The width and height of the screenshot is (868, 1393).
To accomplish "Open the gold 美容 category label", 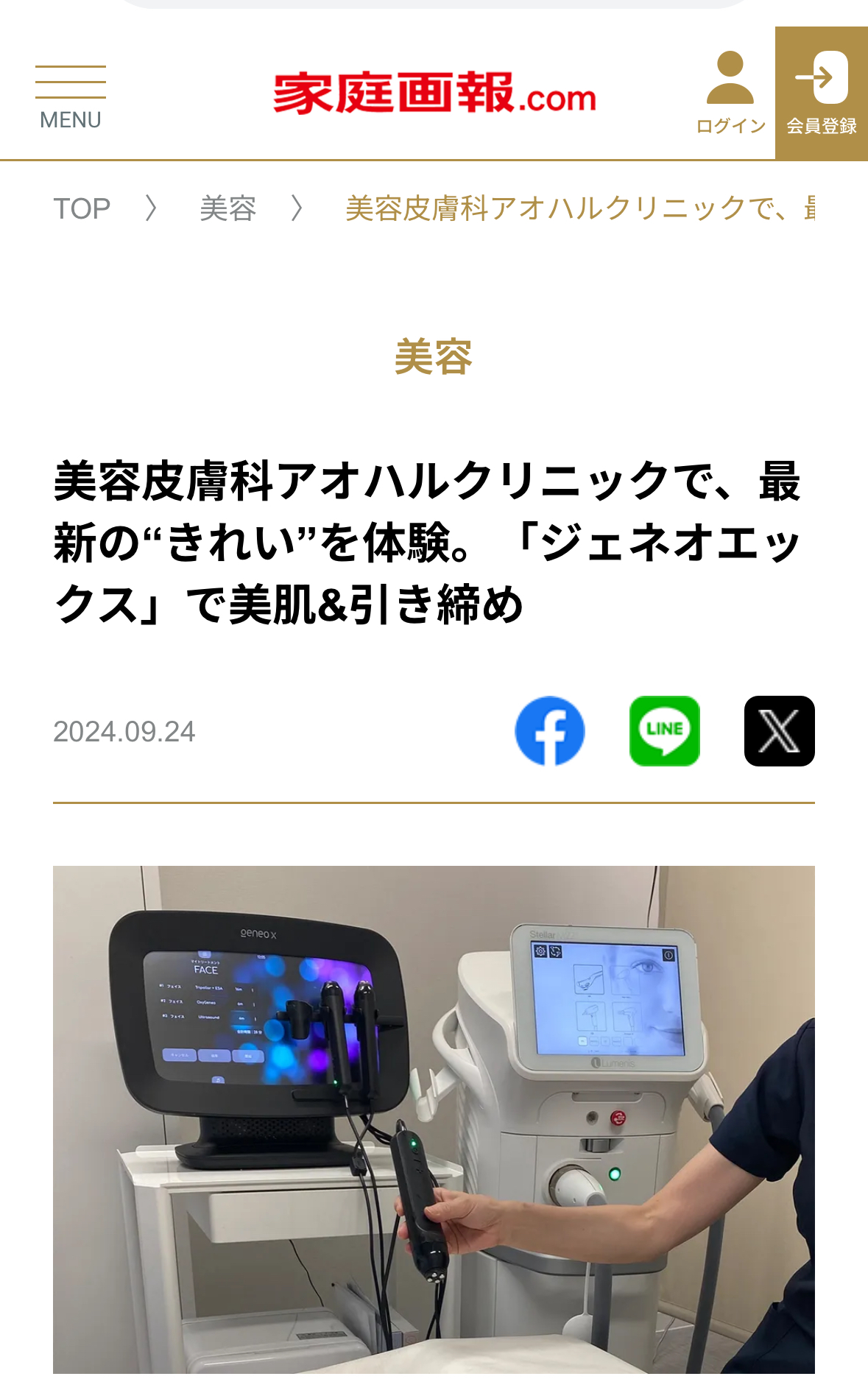I will (434, 358).
